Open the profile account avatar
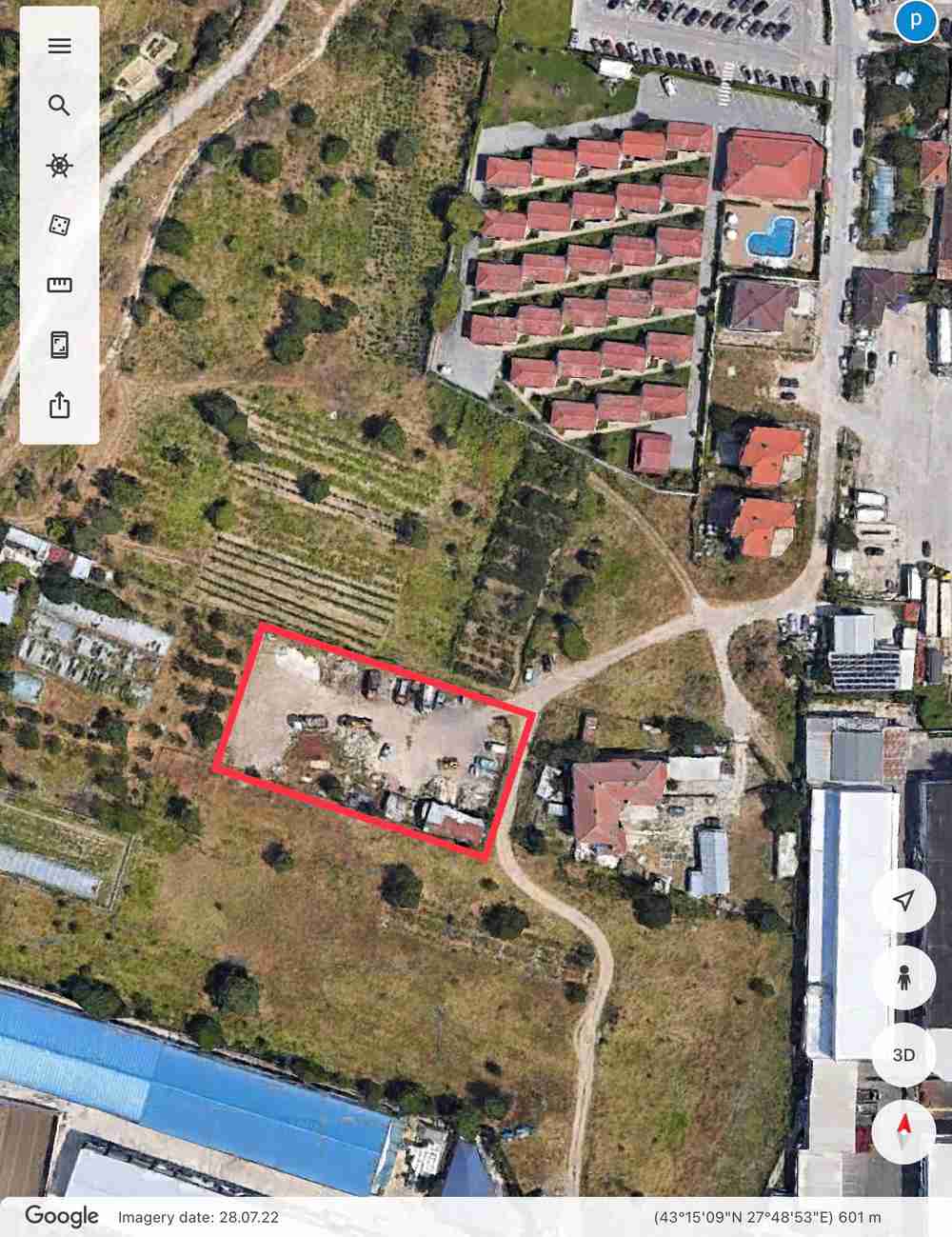This screenshot has height=1237, width=952. coord(915,21)
